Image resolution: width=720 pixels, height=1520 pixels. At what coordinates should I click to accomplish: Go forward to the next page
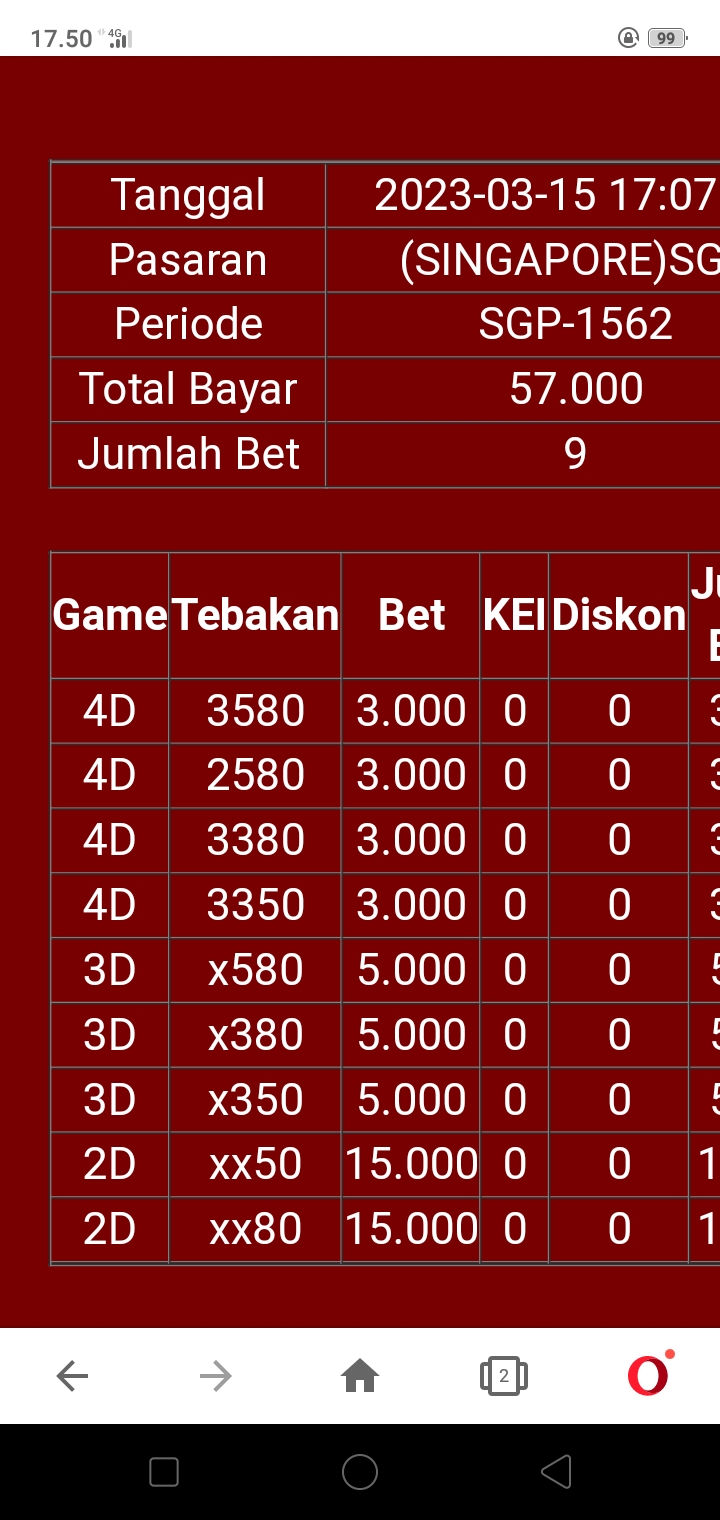[x=215, y=1377]
